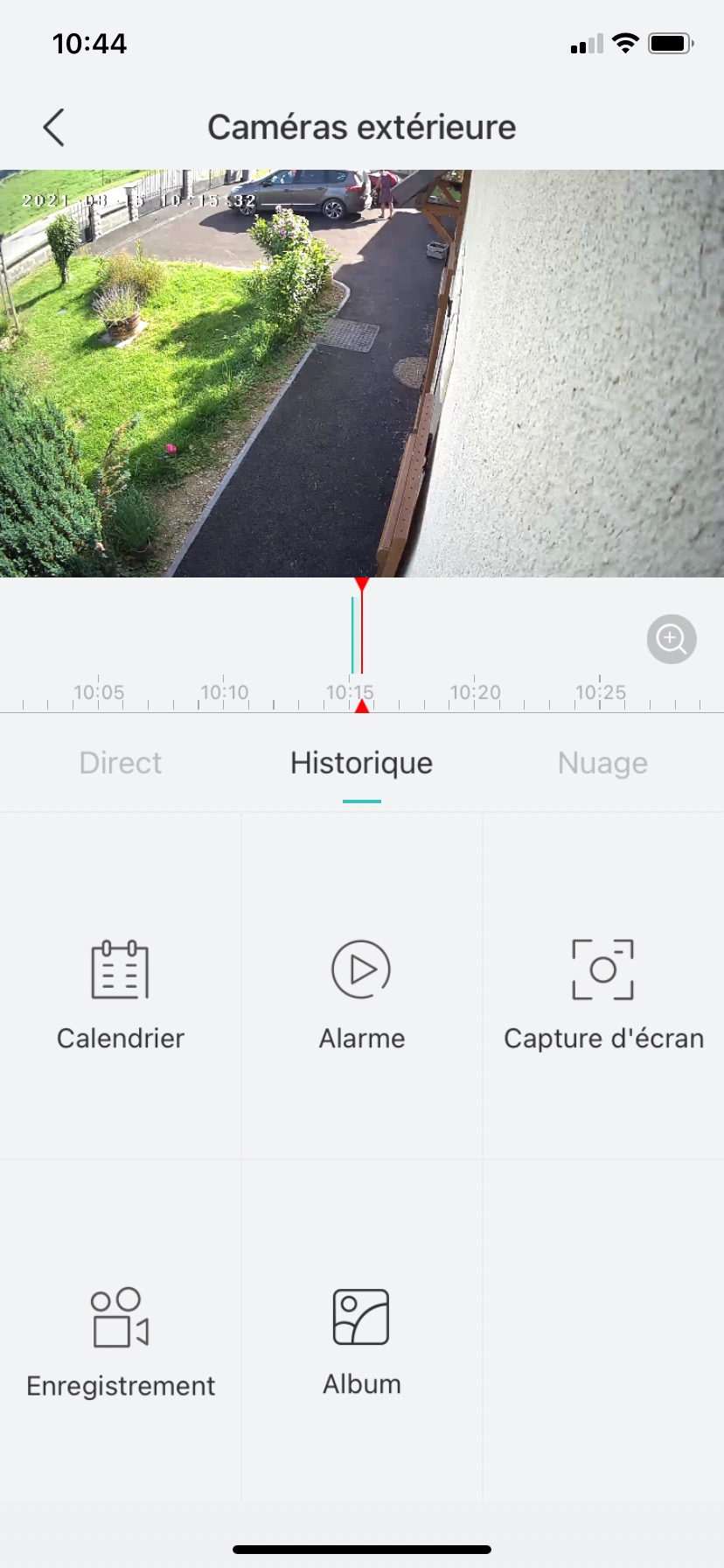Select the Historique tab
Viewport: 724px width, 1568px height.
(x=361, y=763)
